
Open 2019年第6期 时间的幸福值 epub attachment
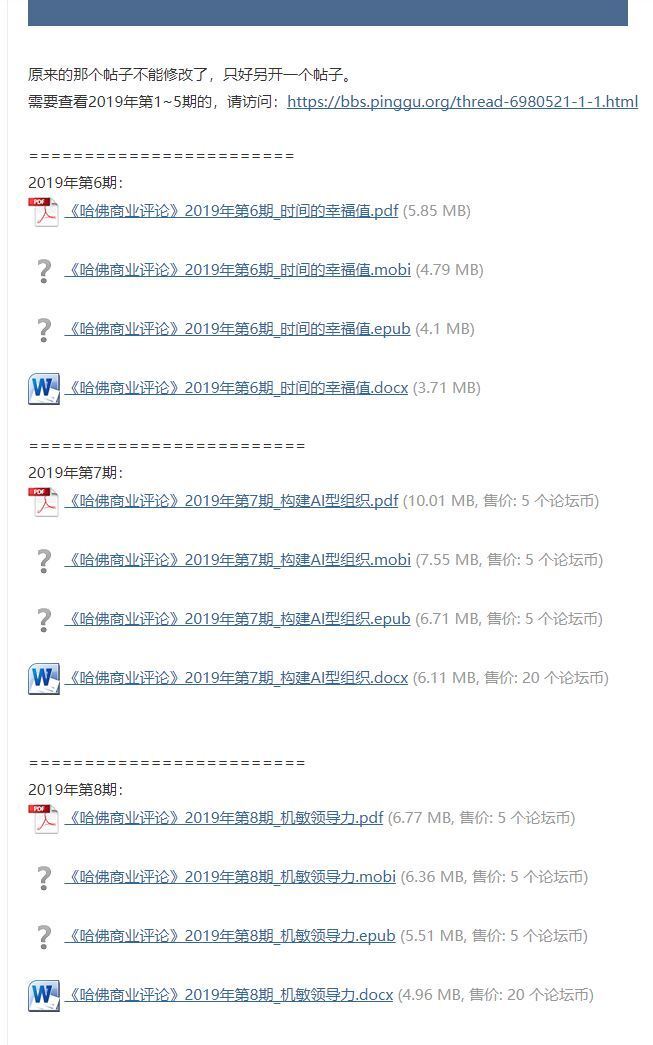(x=238, y=329)
